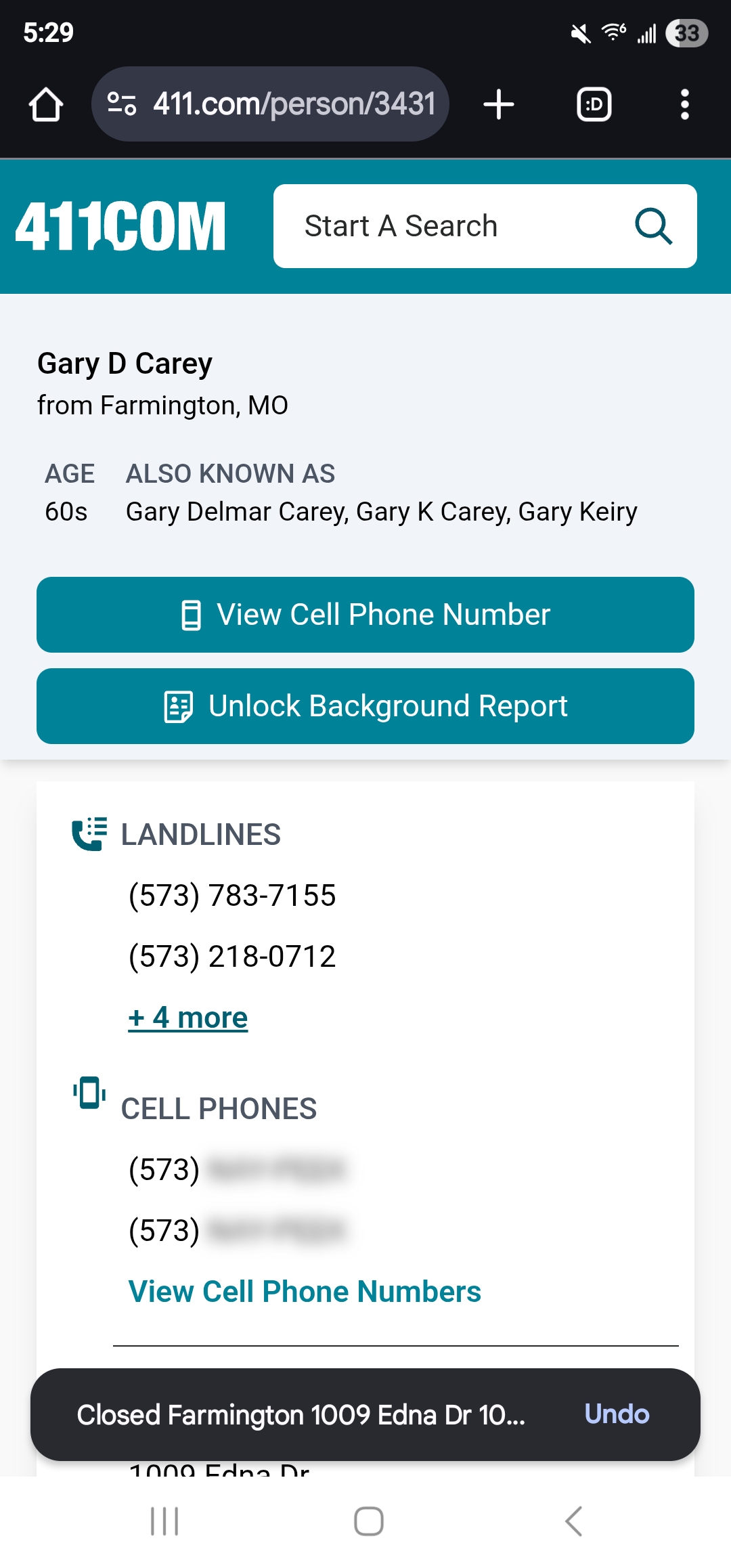Tap the 411.com address bar
This screenshot has width=731, height=1568.
tap(271, 104)
